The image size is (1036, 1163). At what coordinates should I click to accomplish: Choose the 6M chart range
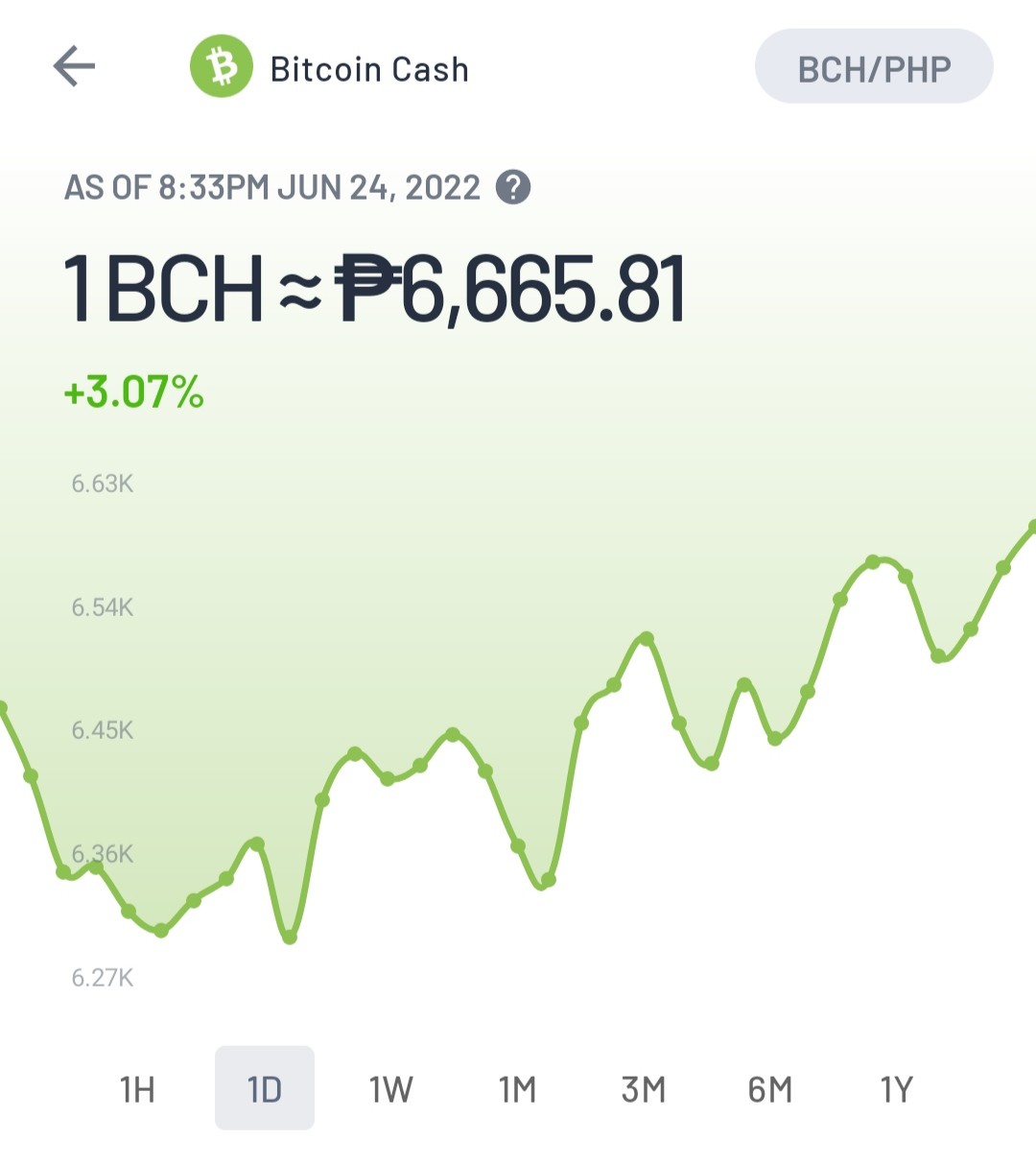(769, 1089)
